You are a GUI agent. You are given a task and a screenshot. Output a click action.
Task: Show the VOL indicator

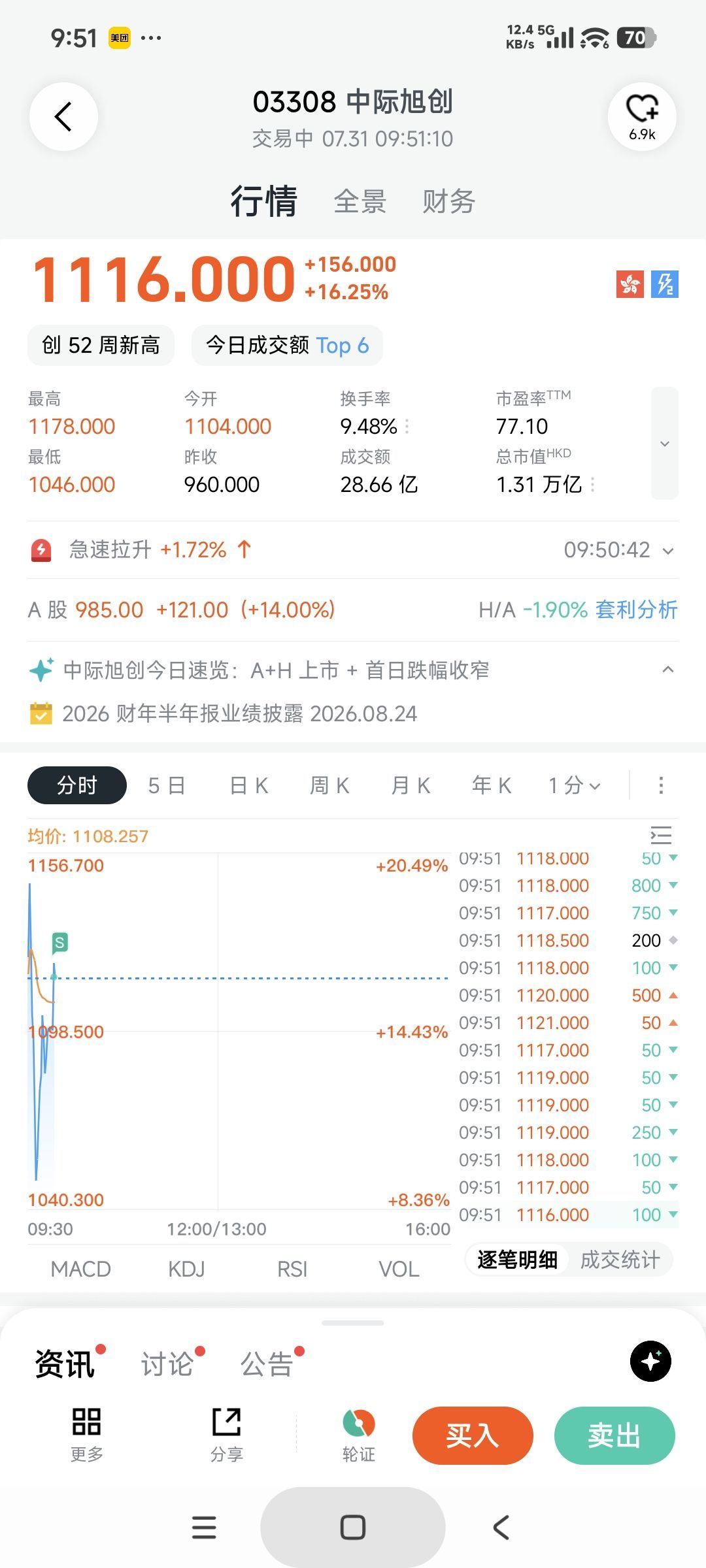pyautogui.click(x=399, y=1269)
